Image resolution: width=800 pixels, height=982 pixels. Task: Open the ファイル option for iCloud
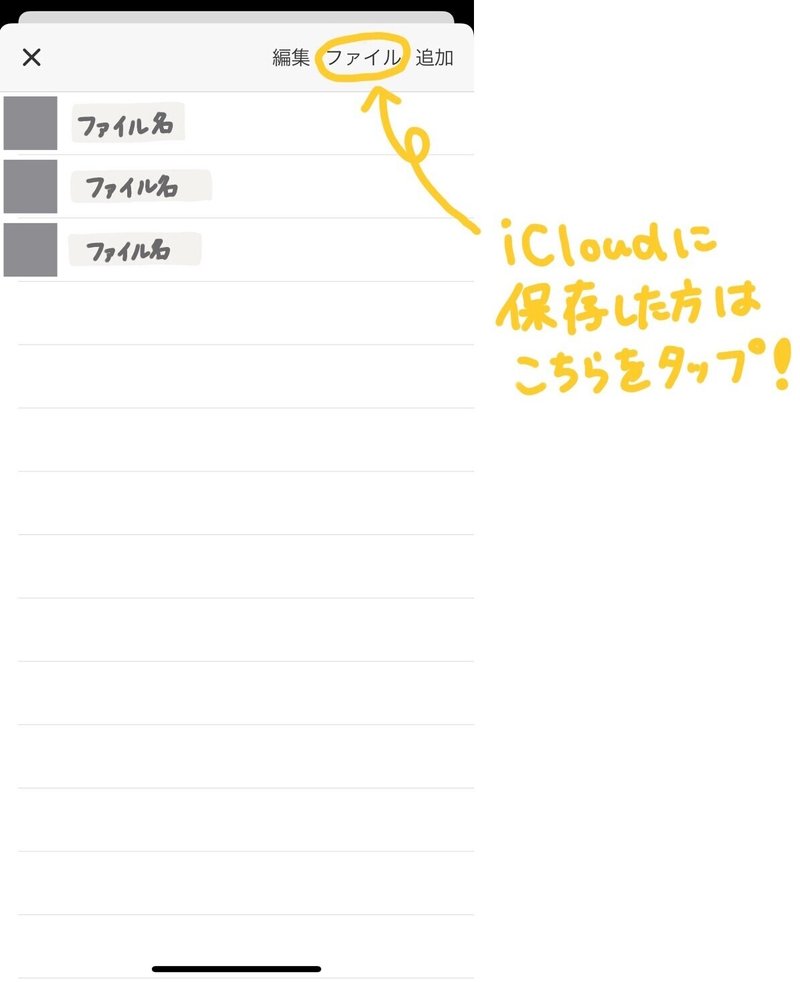pyautogui.click(x=363, y=58)
